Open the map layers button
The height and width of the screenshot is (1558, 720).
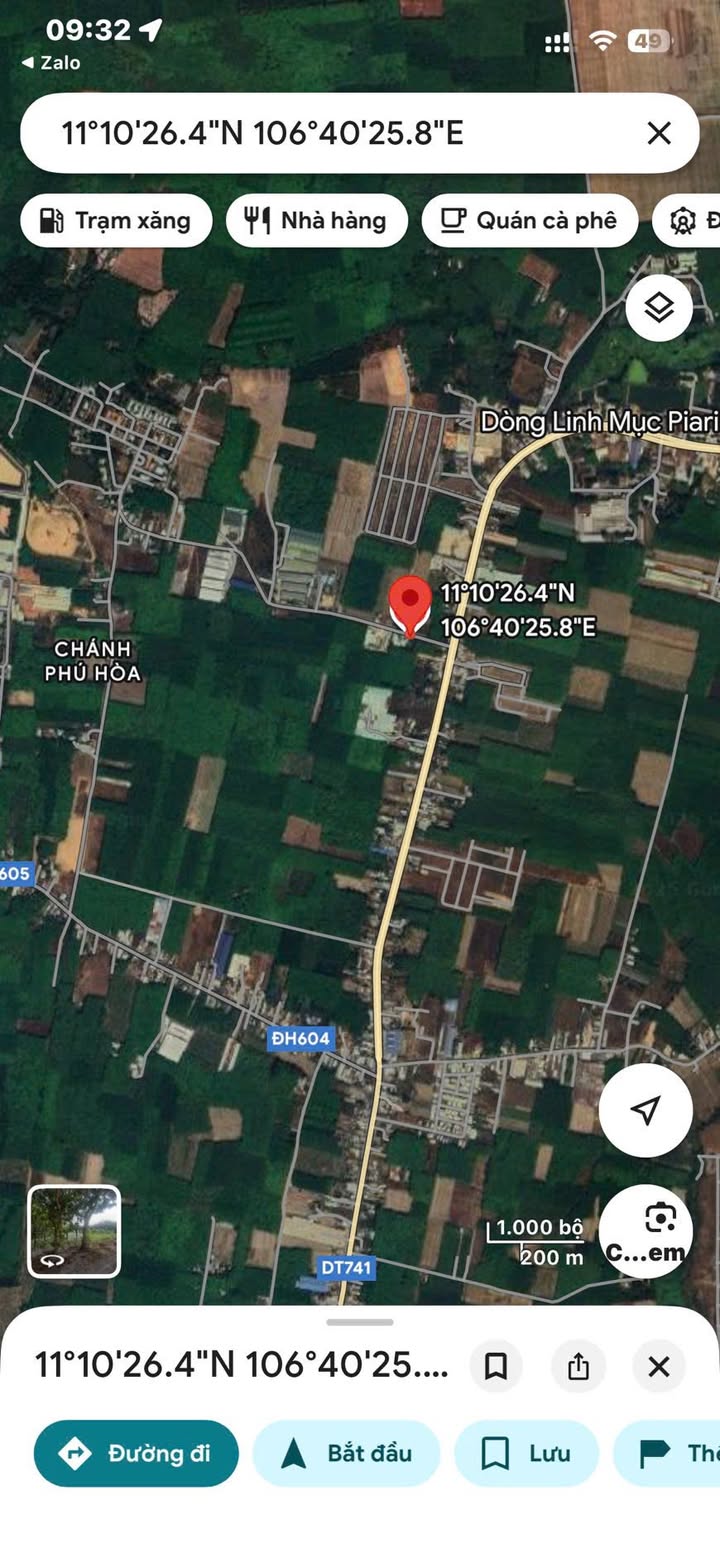pos(659,308)
